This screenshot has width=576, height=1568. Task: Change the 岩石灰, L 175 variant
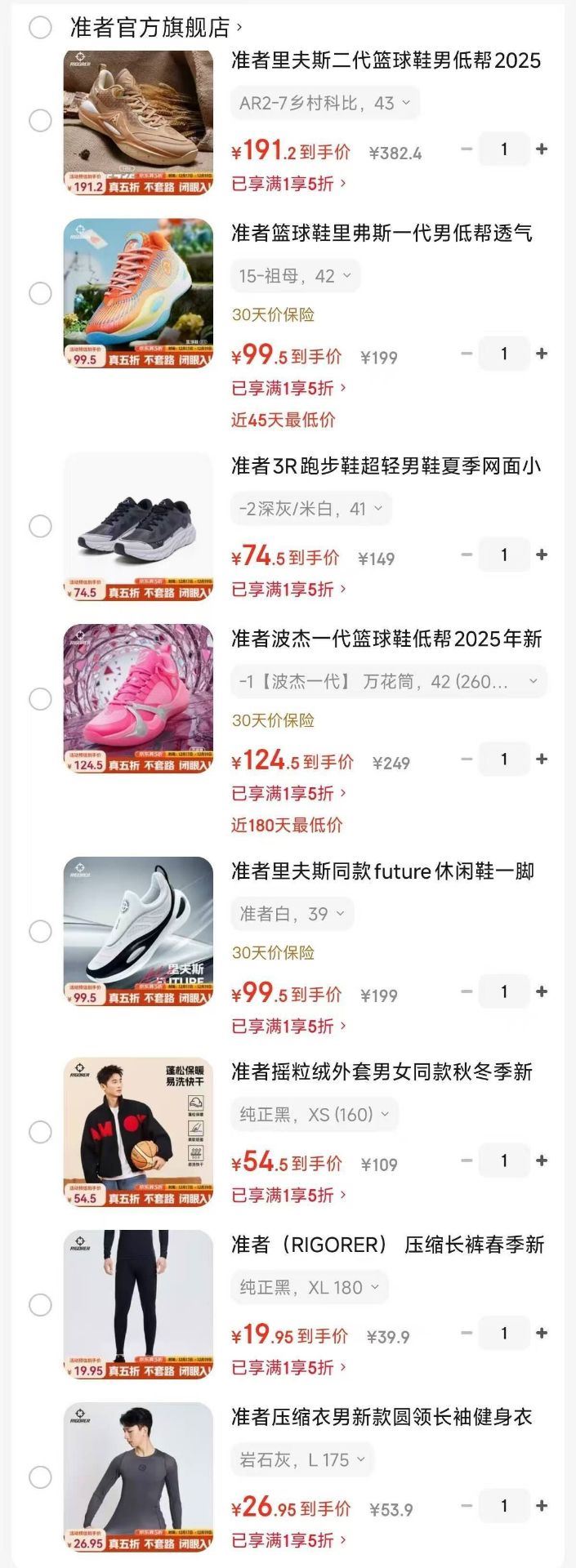(301, 1460)
